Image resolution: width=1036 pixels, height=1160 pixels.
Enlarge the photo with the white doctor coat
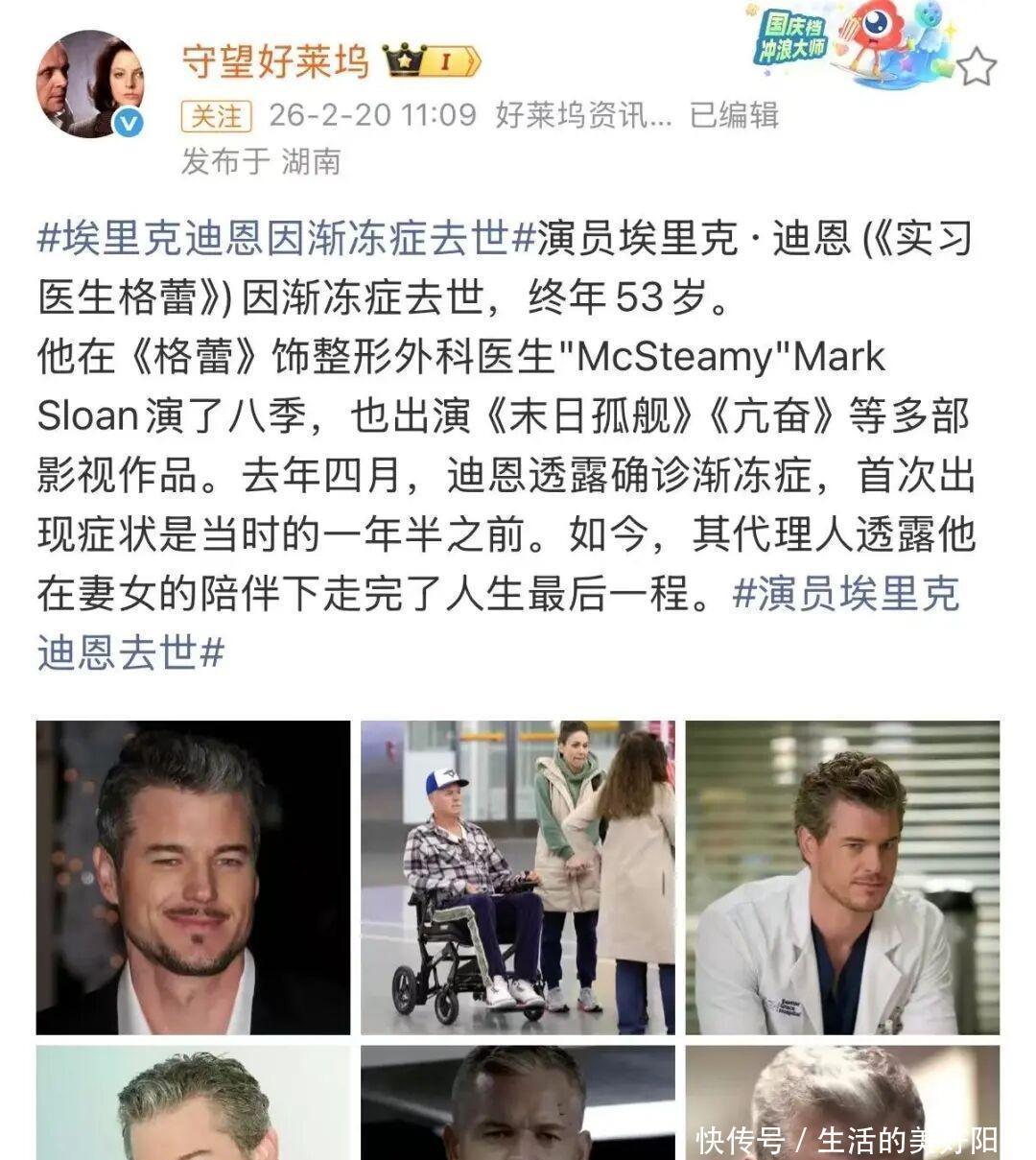pos(842,877)
